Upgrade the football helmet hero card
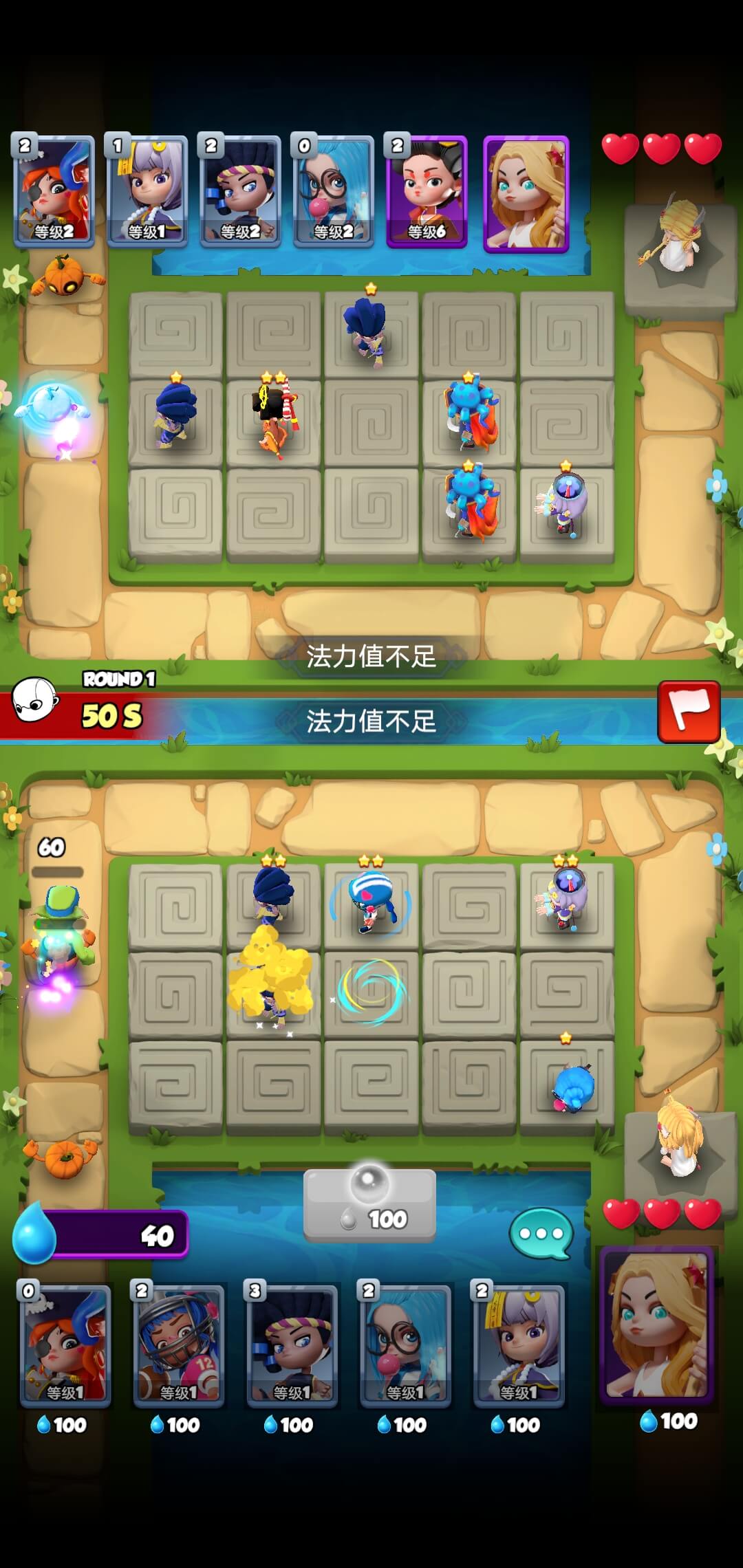 [178, 1344]
